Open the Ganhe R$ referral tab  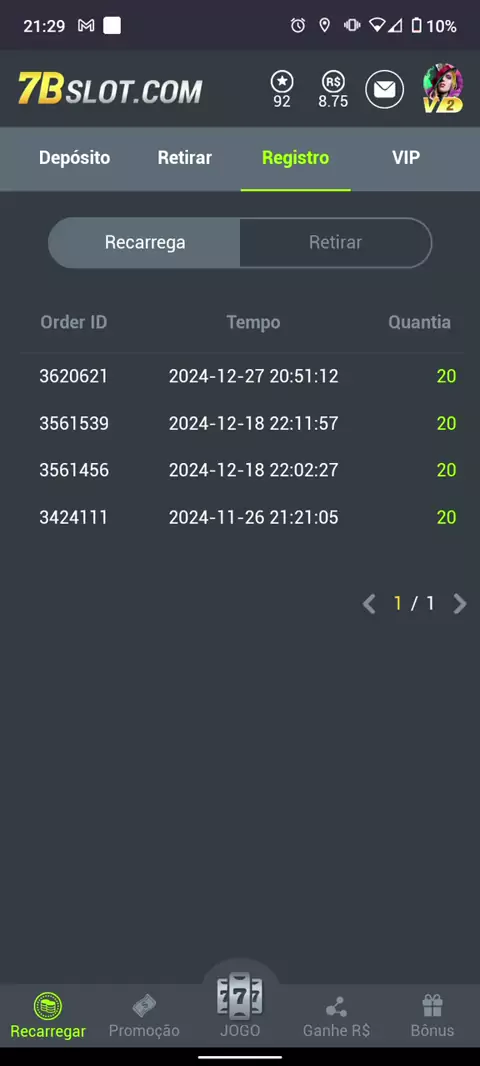pyautogui.click(x=337, y=1016)
